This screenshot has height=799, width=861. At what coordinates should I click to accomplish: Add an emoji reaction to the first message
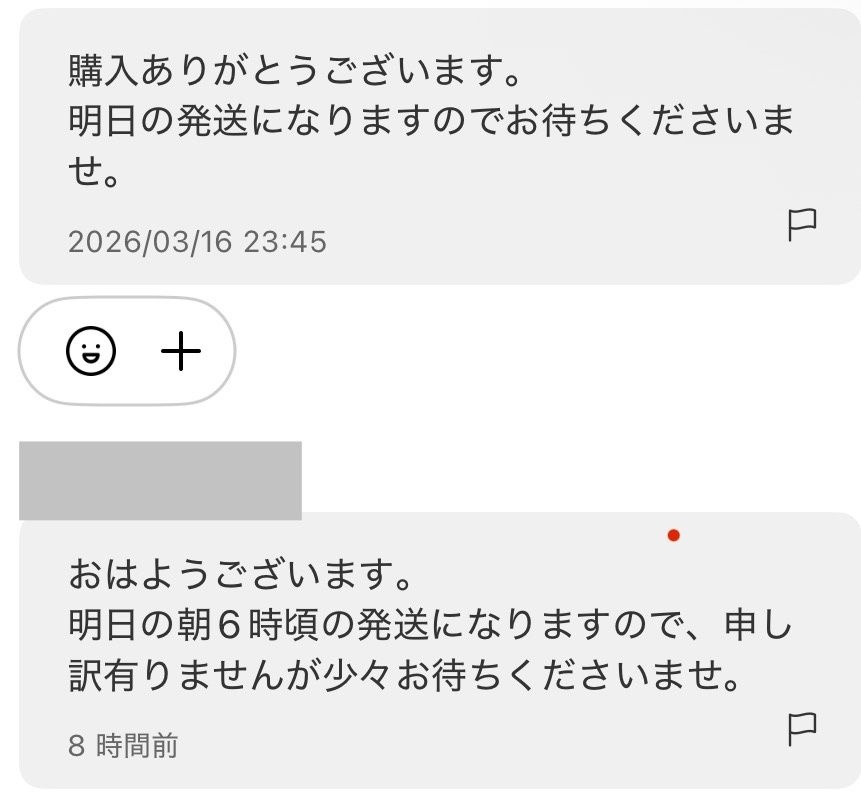pyautogui.click(x=92, y=351)
